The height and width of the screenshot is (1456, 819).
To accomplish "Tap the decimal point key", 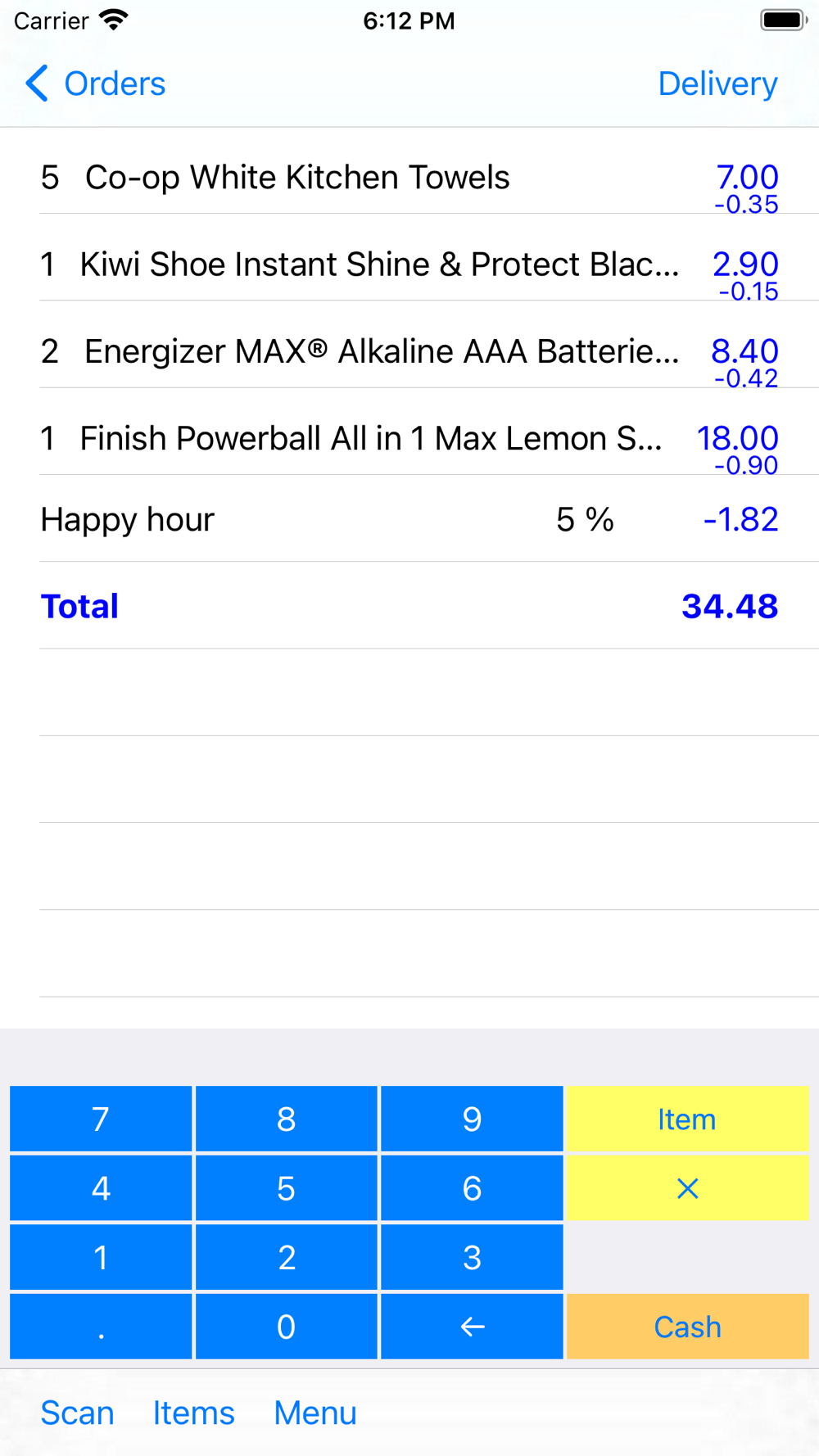I will (x=101, y=1327).
